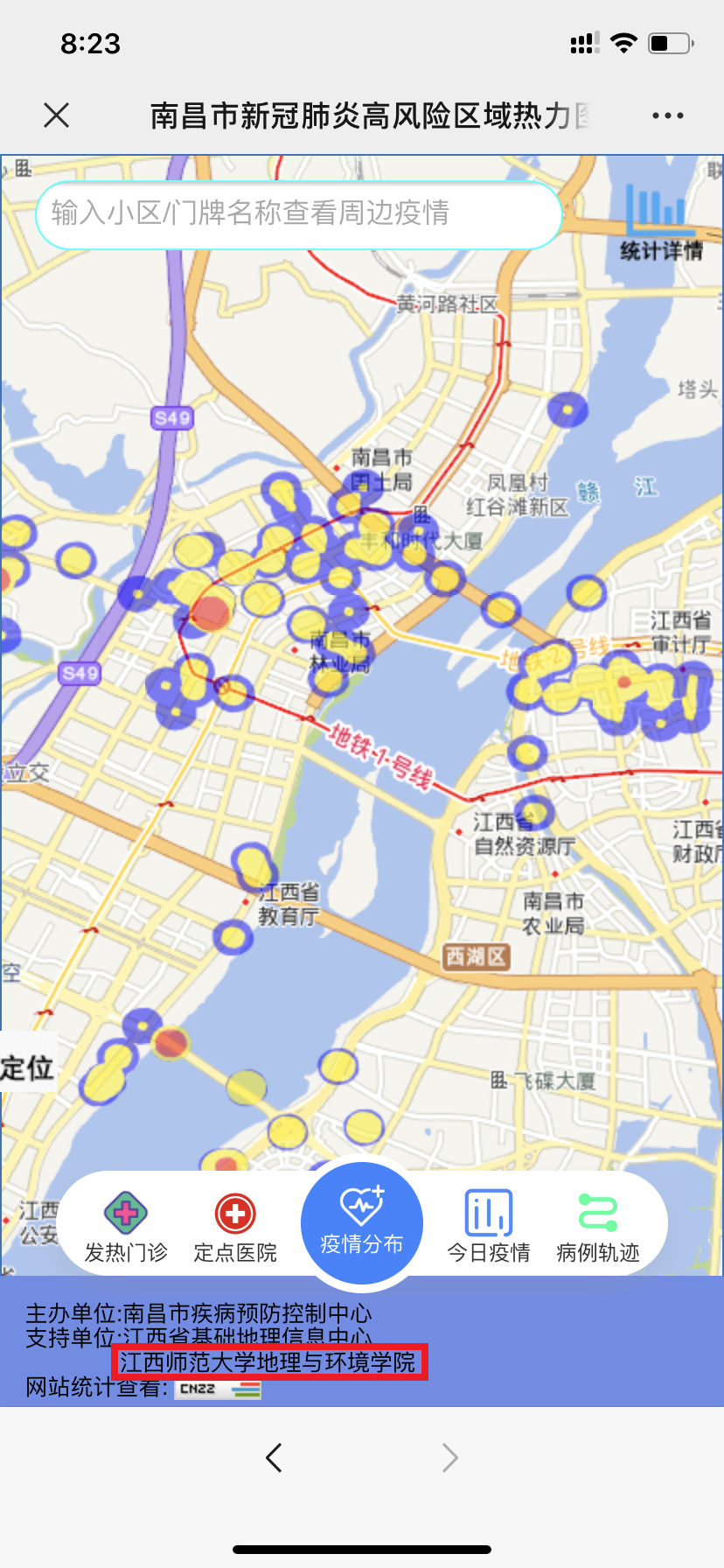This screenshot has width=724, height=1568.
Task: Open the three-dot overflow menu
Action: (x=667, y=115)
